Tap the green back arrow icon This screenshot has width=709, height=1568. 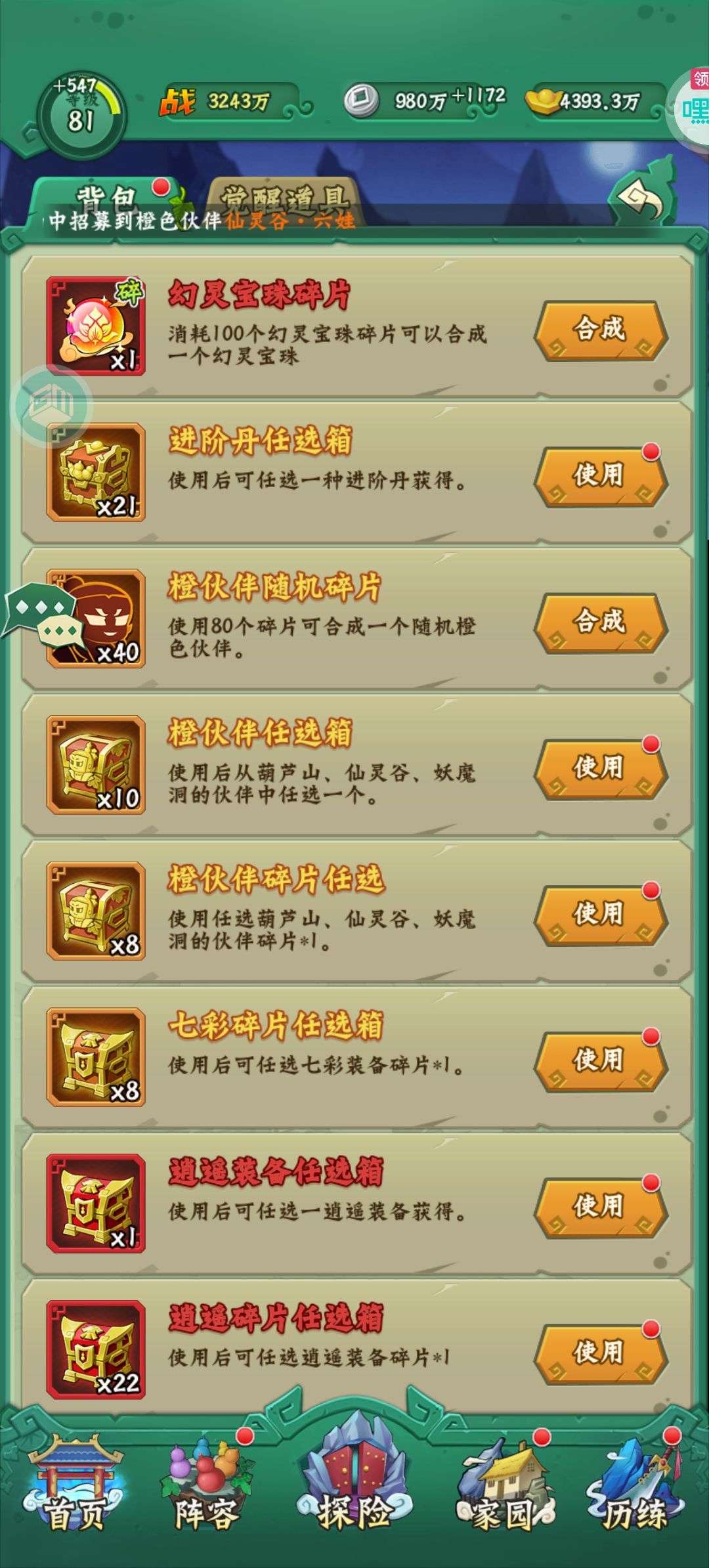click(642, 194)
